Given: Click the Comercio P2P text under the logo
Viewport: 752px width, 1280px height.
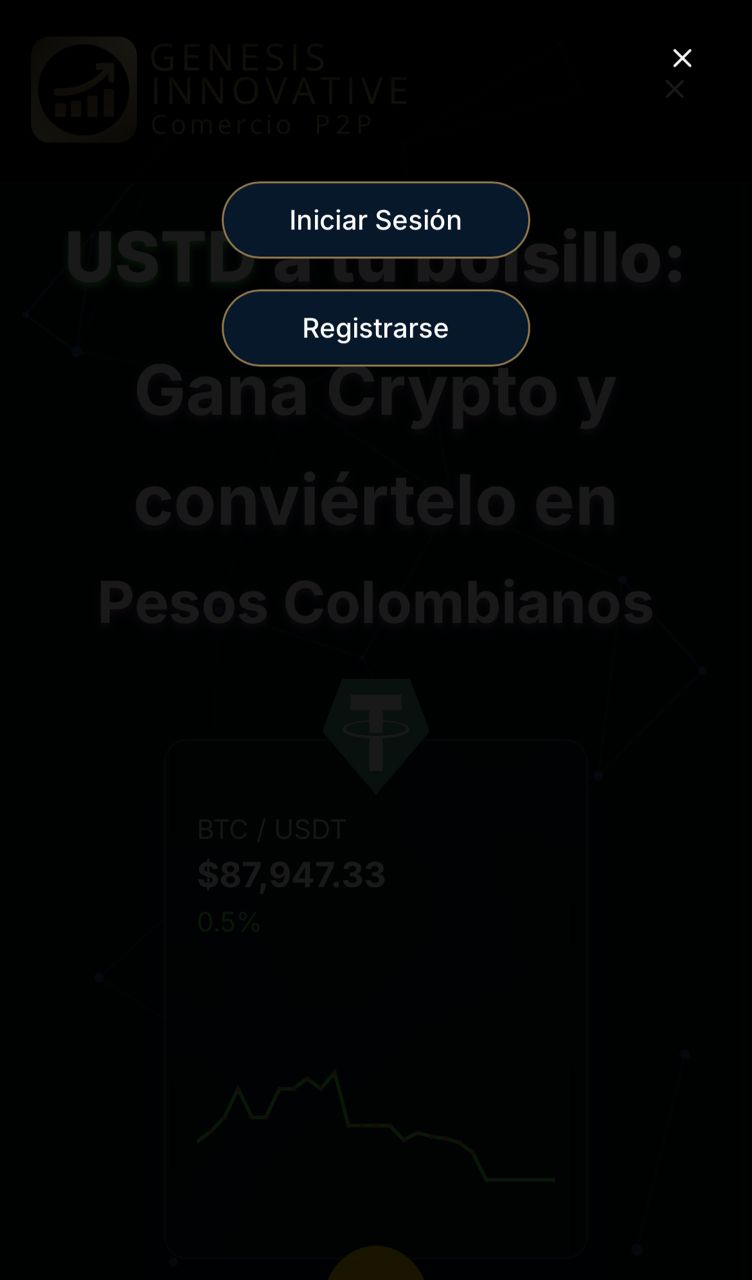Looking at the screenshot, I should click(263, 125).
